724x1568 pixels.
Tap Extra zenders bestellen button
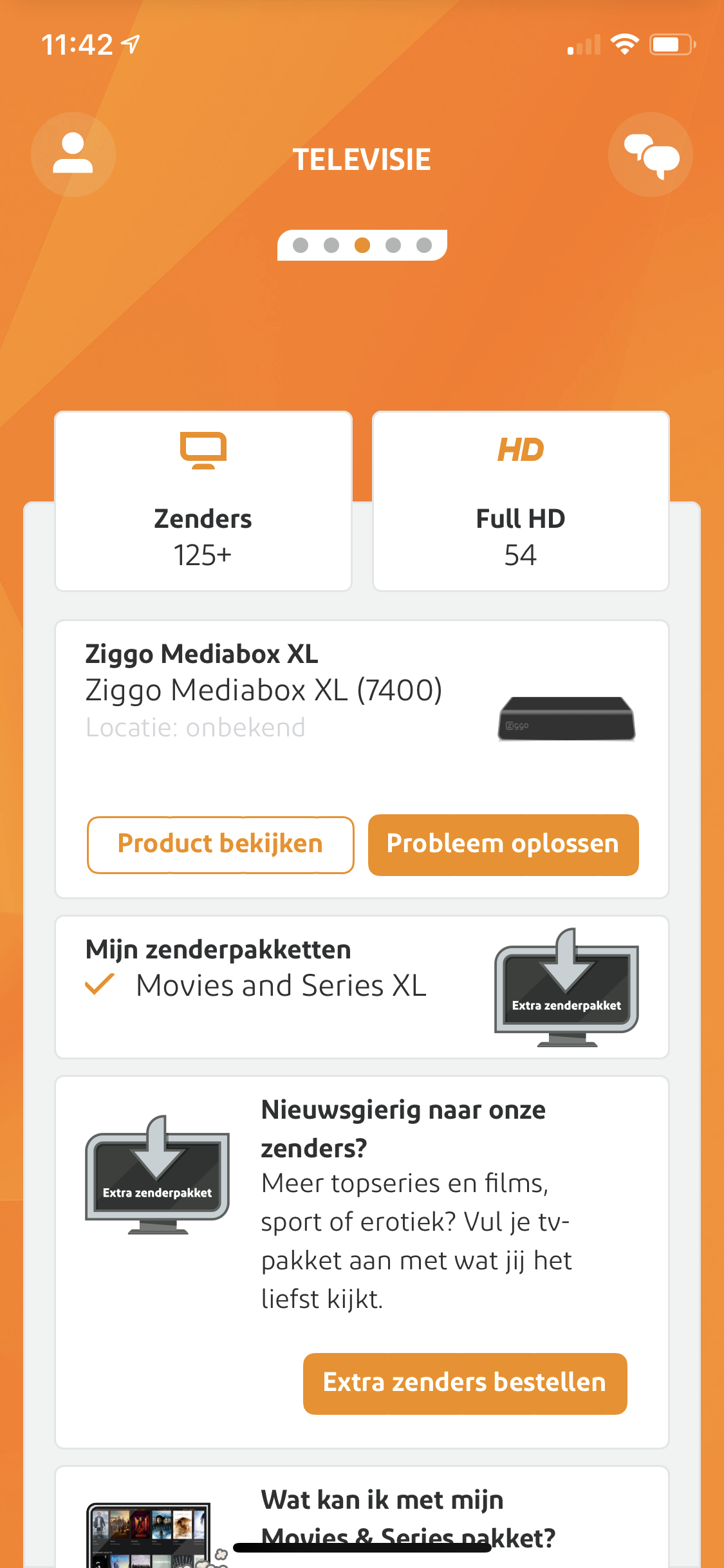coord(465,1383)
